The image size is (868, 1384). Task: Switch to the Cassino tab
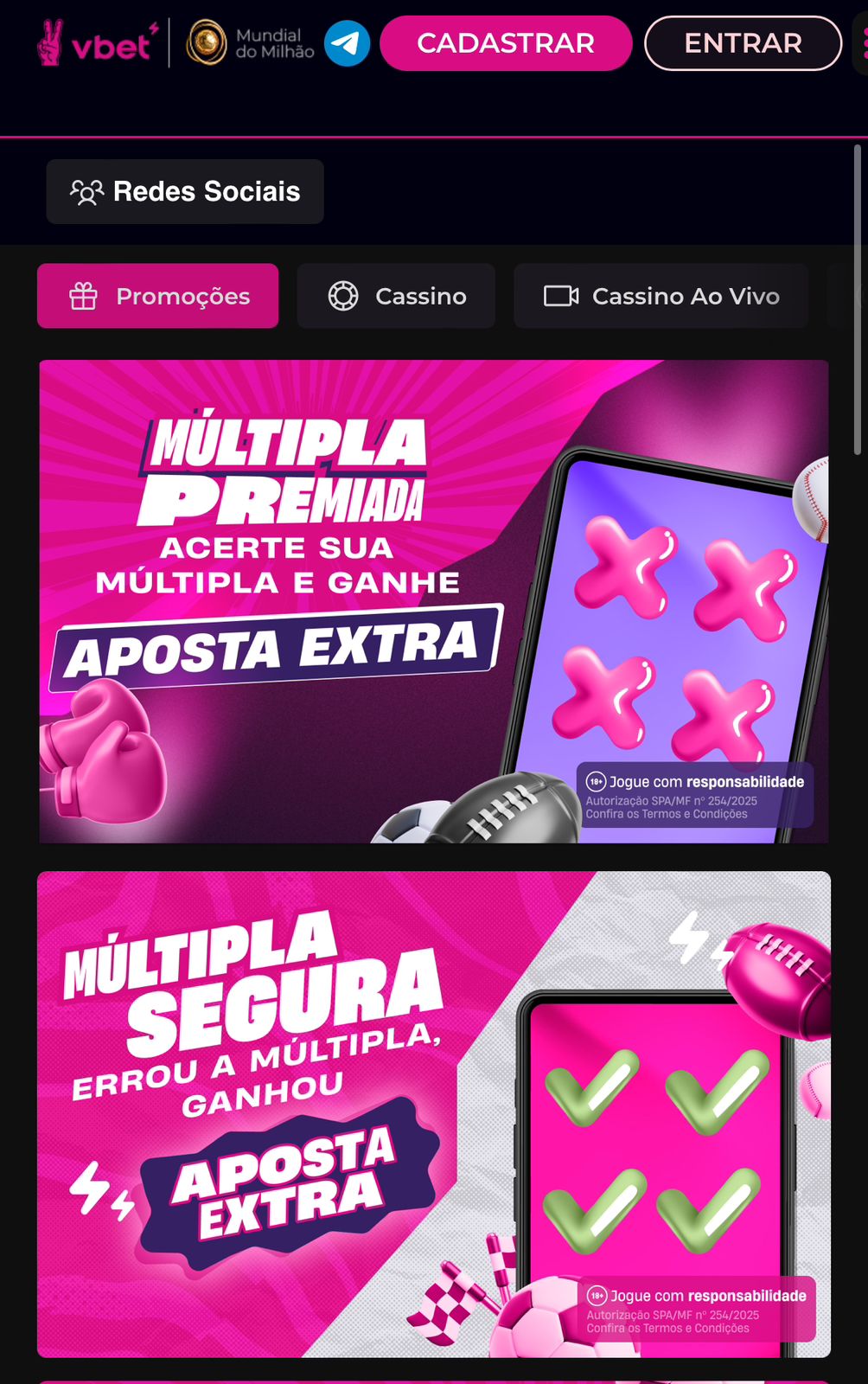pyautogui.click(x=395, y=296)
